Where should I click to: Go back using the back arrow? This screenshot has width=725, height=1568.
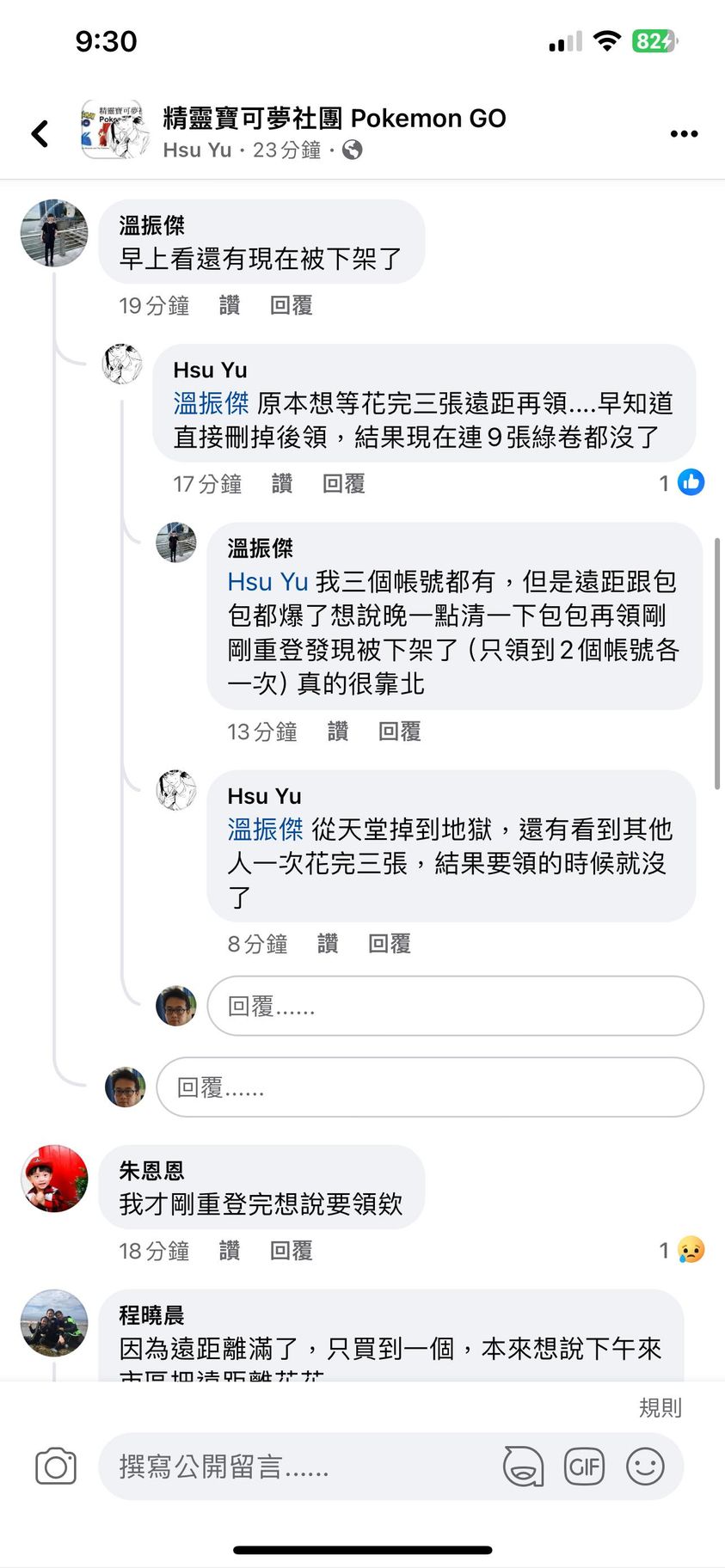pyautogui.click(x=40, y=133)
